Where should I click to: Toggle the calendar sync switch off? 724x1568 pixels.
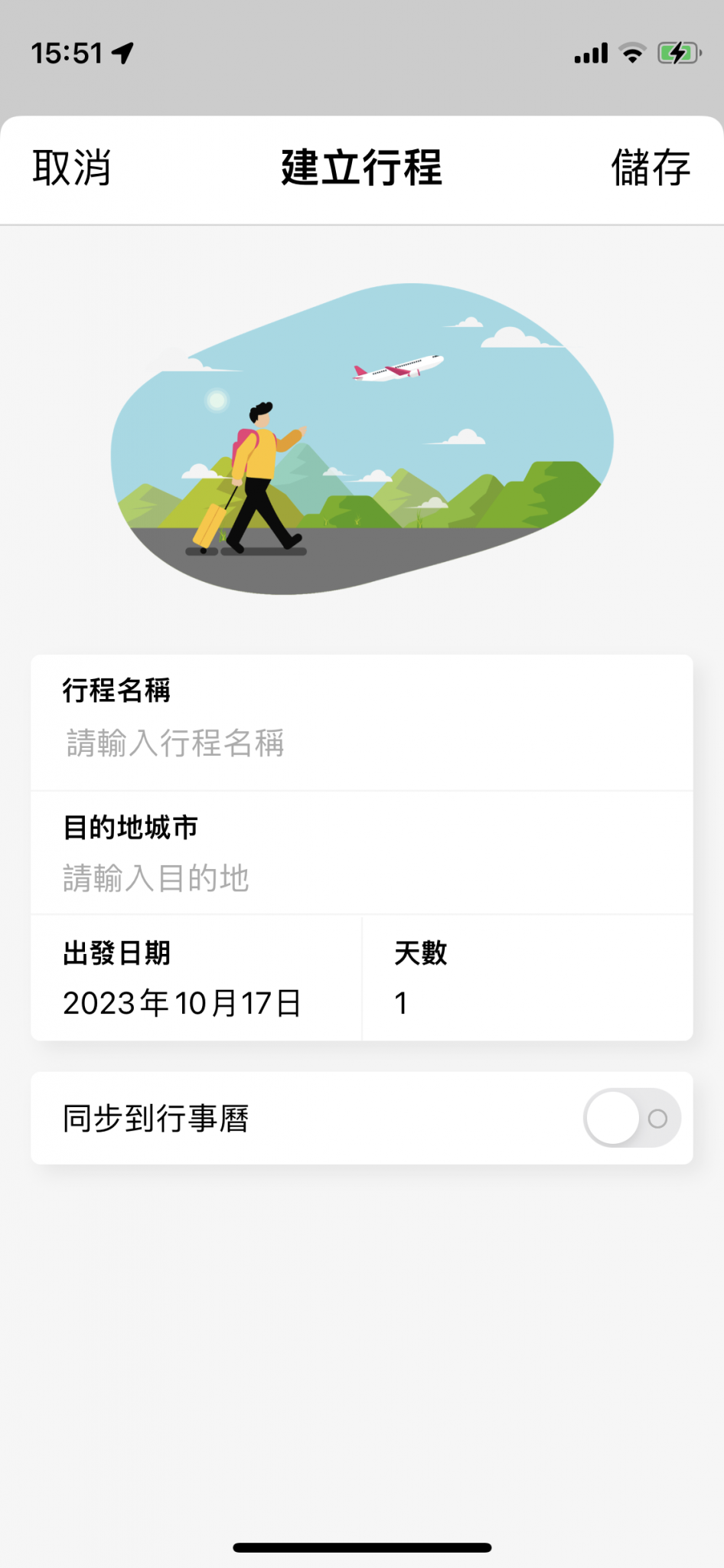[x=630, y=1118]
